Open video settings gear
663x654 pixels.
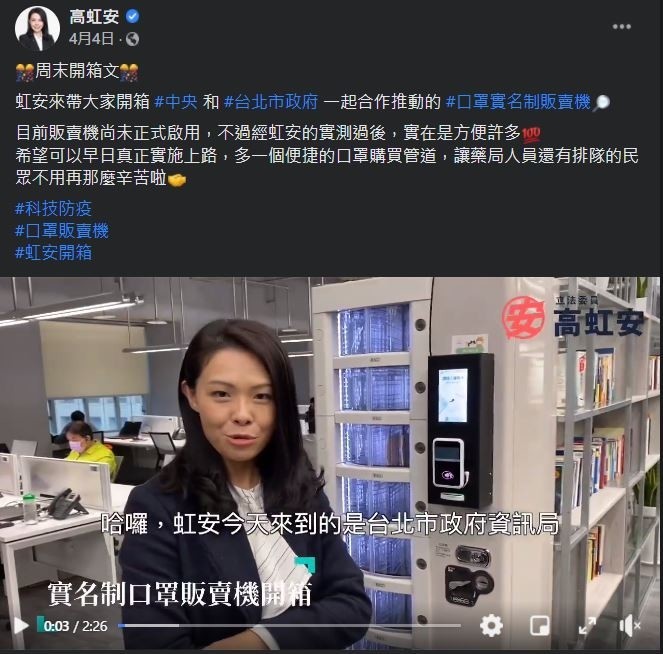pyautogui.click(x=491, y=626)
